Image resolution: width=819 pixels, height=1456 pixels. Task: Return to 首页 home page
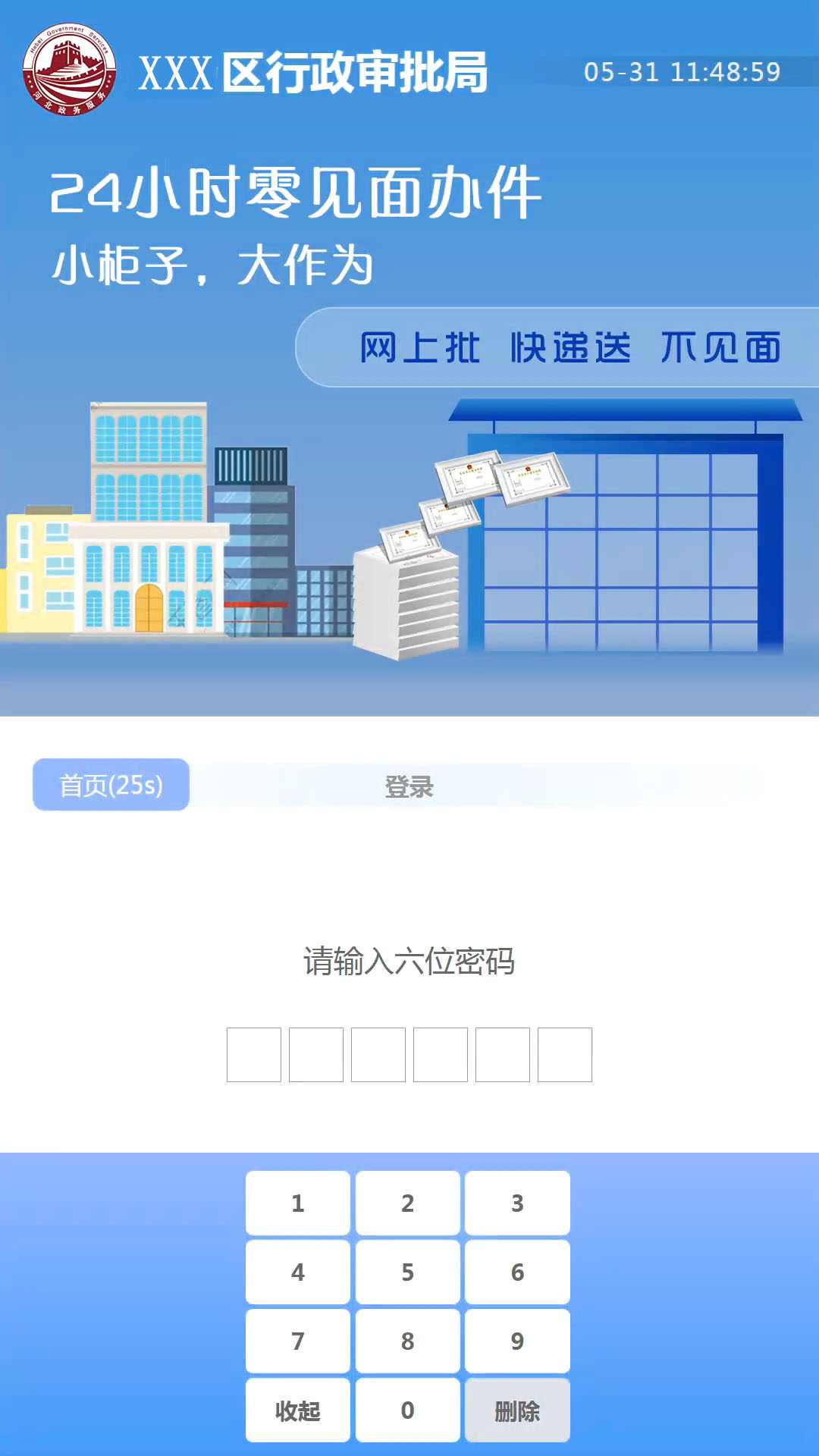pyautogui.click(x=111, y=785)
